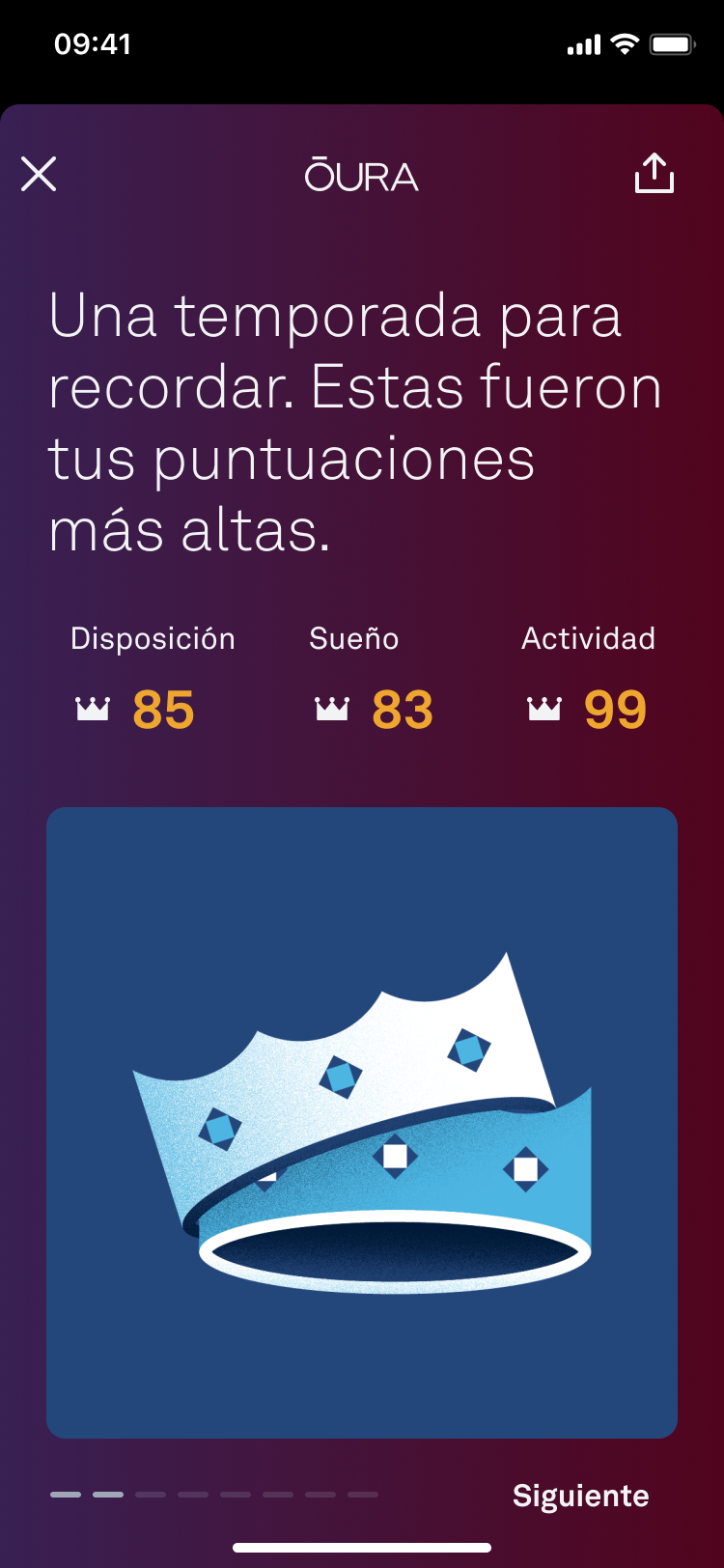Close the Oura season summary
Screen dimensions: 724x1568
click(x=39, y=174)
